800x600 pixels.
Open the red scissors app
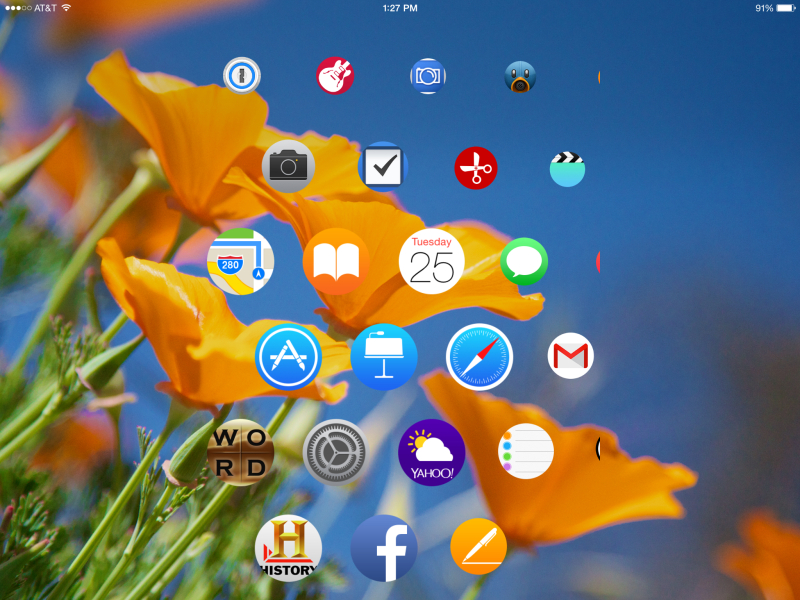tap(476, 168)
